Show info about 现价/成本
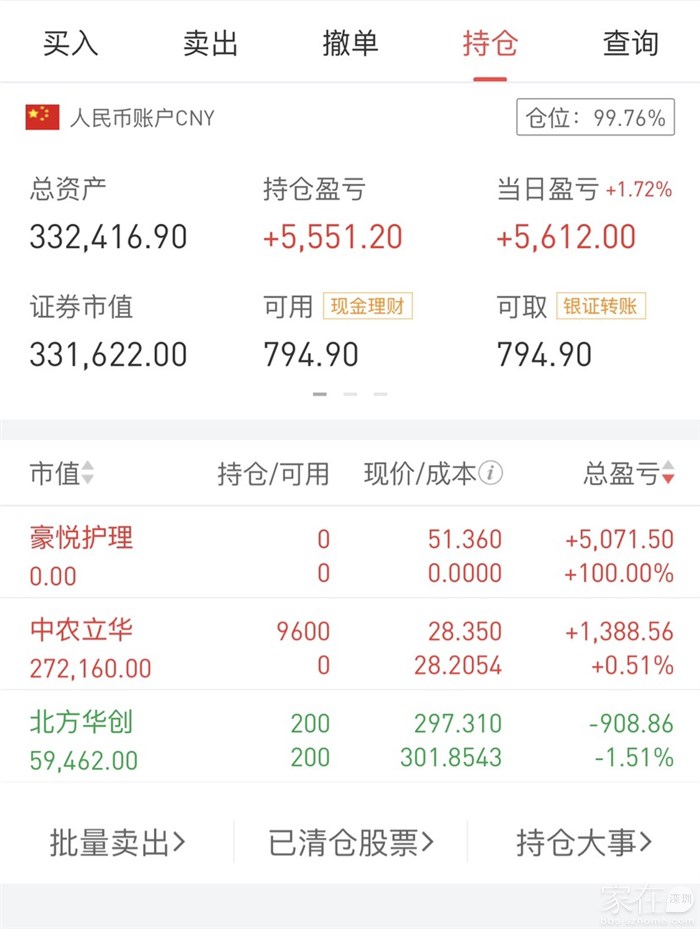Image resolution: width=700 pixels, height=929 pixels. [490, 473]
